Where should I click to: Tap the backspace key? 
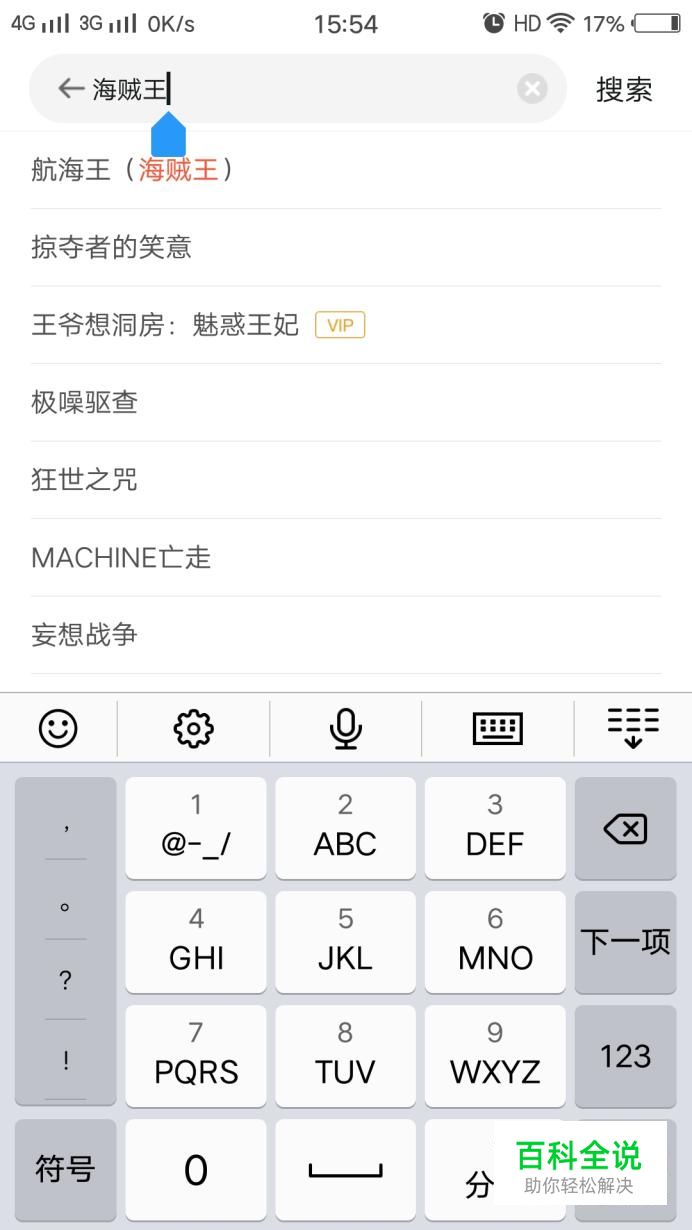point(625,829)
